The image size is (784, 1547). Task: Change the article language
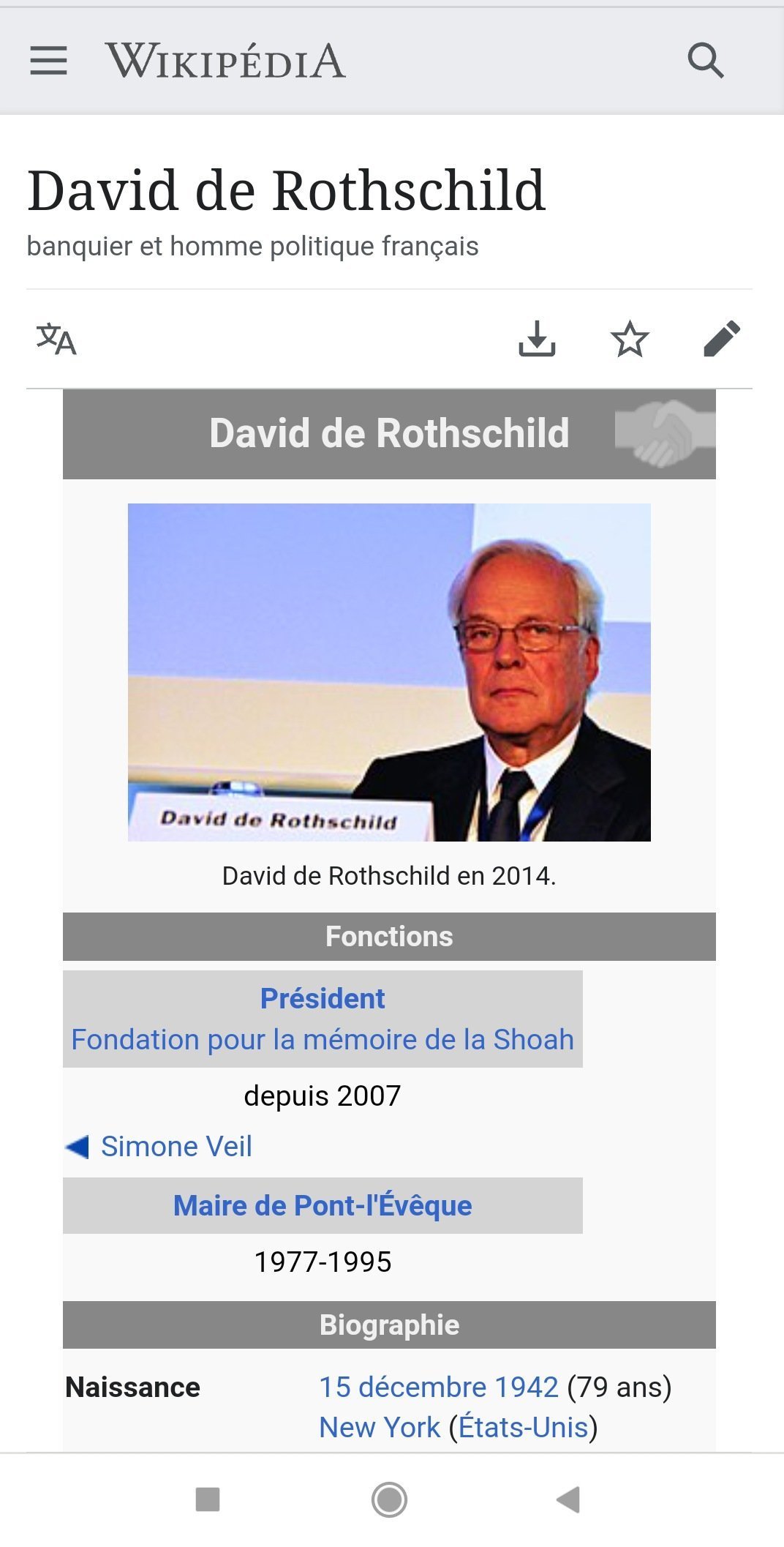[56, 339]
